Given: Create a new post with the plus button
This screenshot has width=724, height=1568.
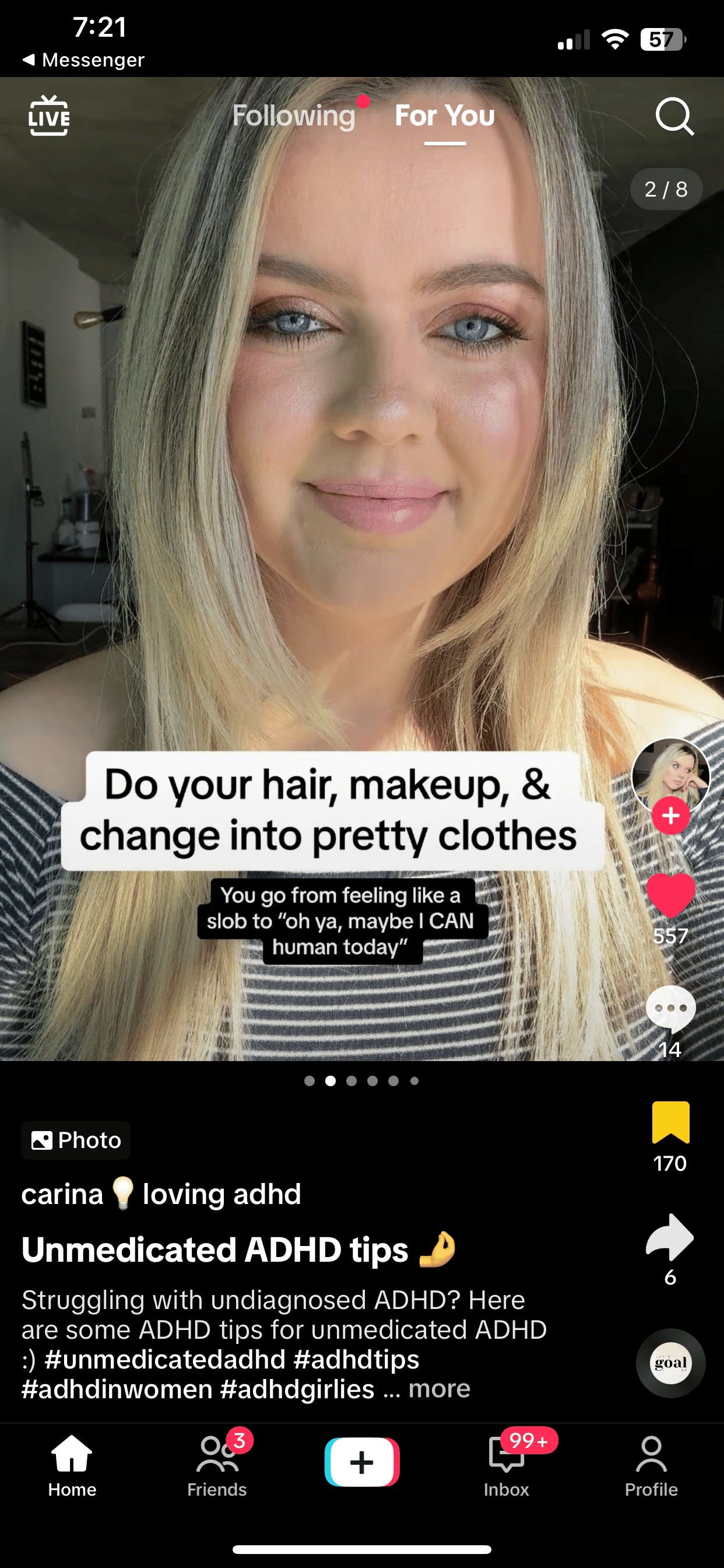Looking at the screenshot, I should click(362, 1462).
